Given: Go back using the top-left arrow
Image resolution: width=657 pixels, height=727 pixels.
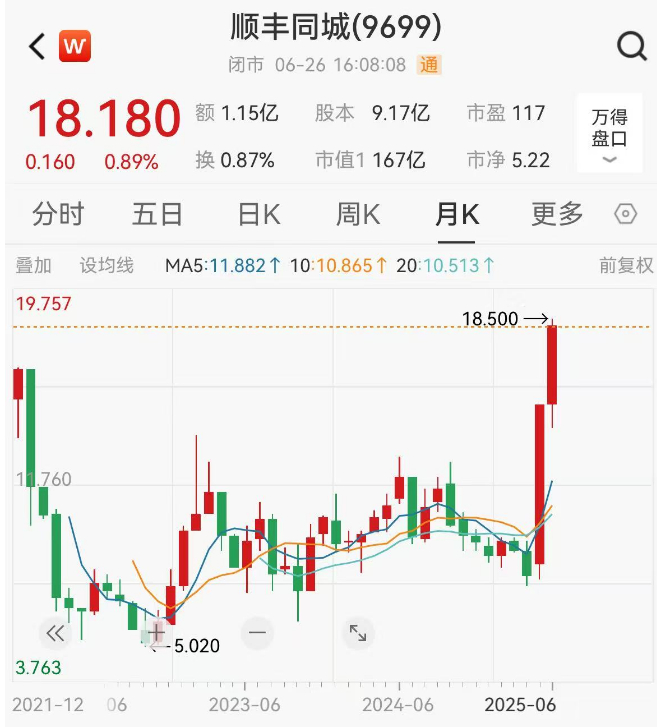Looking at the screenshot, I should [38, 46].
